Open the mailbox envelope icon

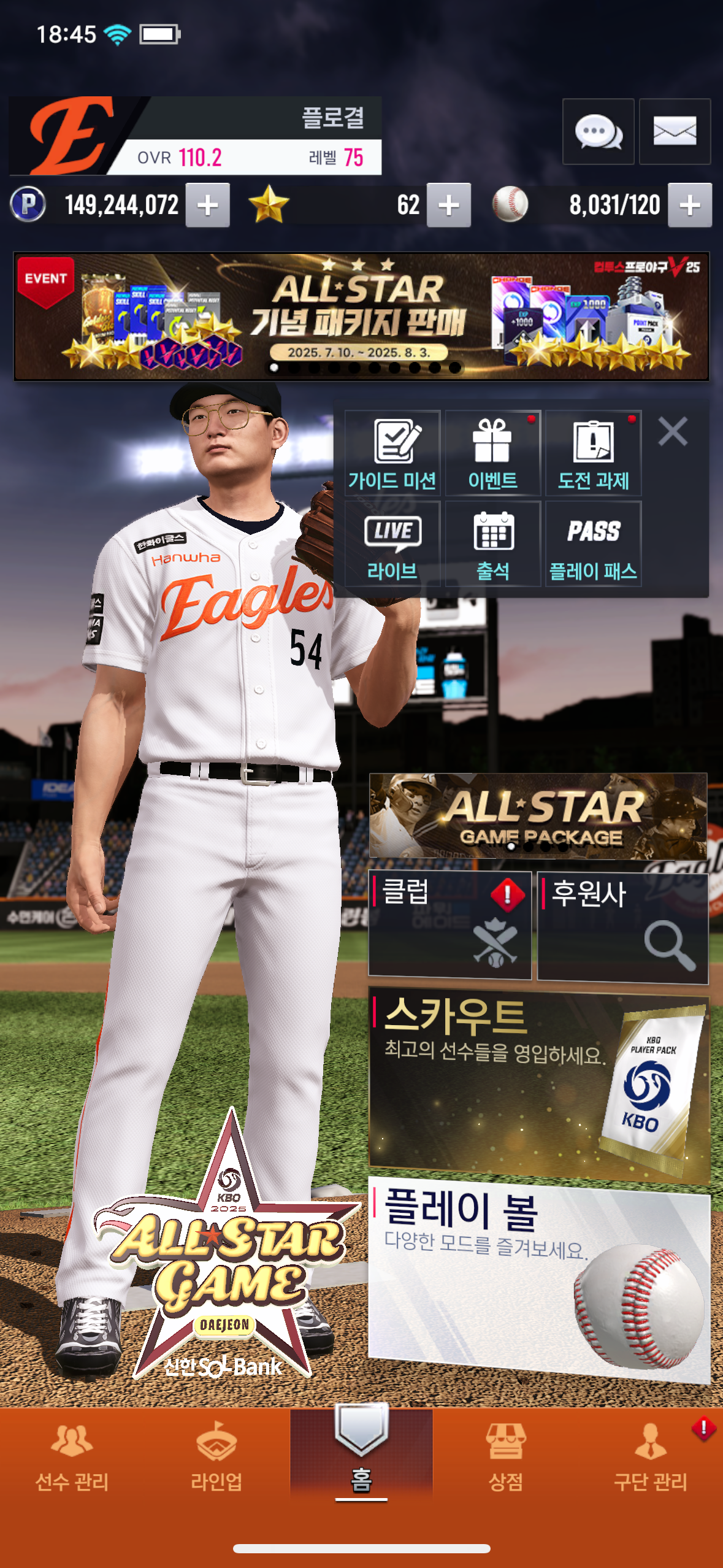(x=675, y=131)
